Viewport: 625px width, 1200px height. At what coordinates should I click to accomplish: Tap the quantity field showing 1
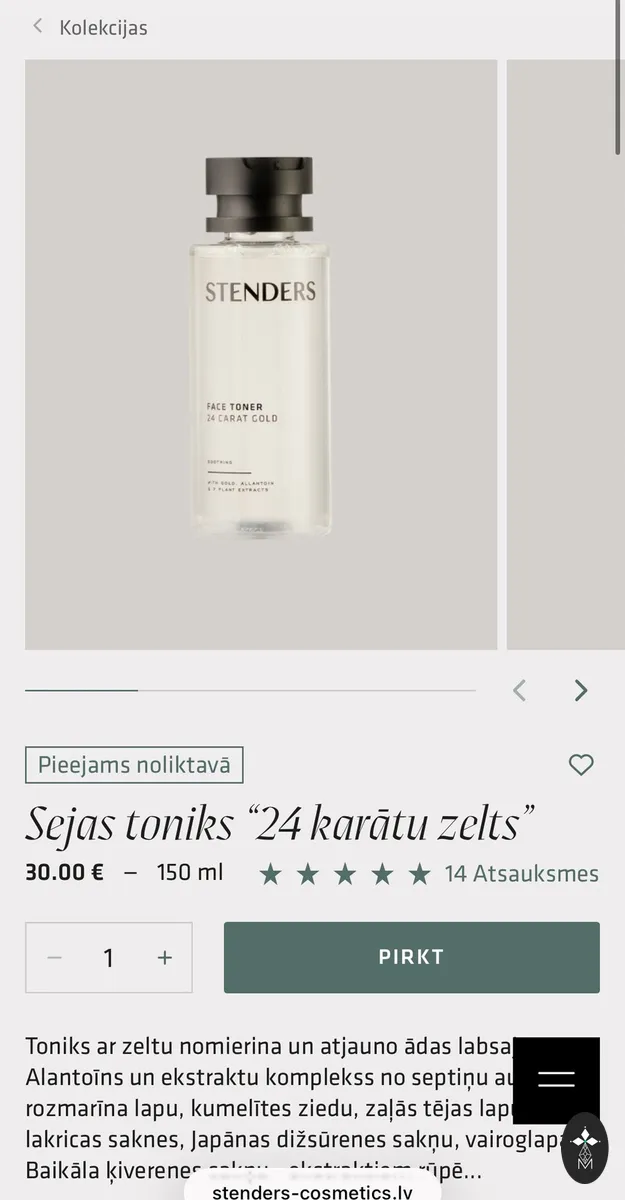click(109, 958)
